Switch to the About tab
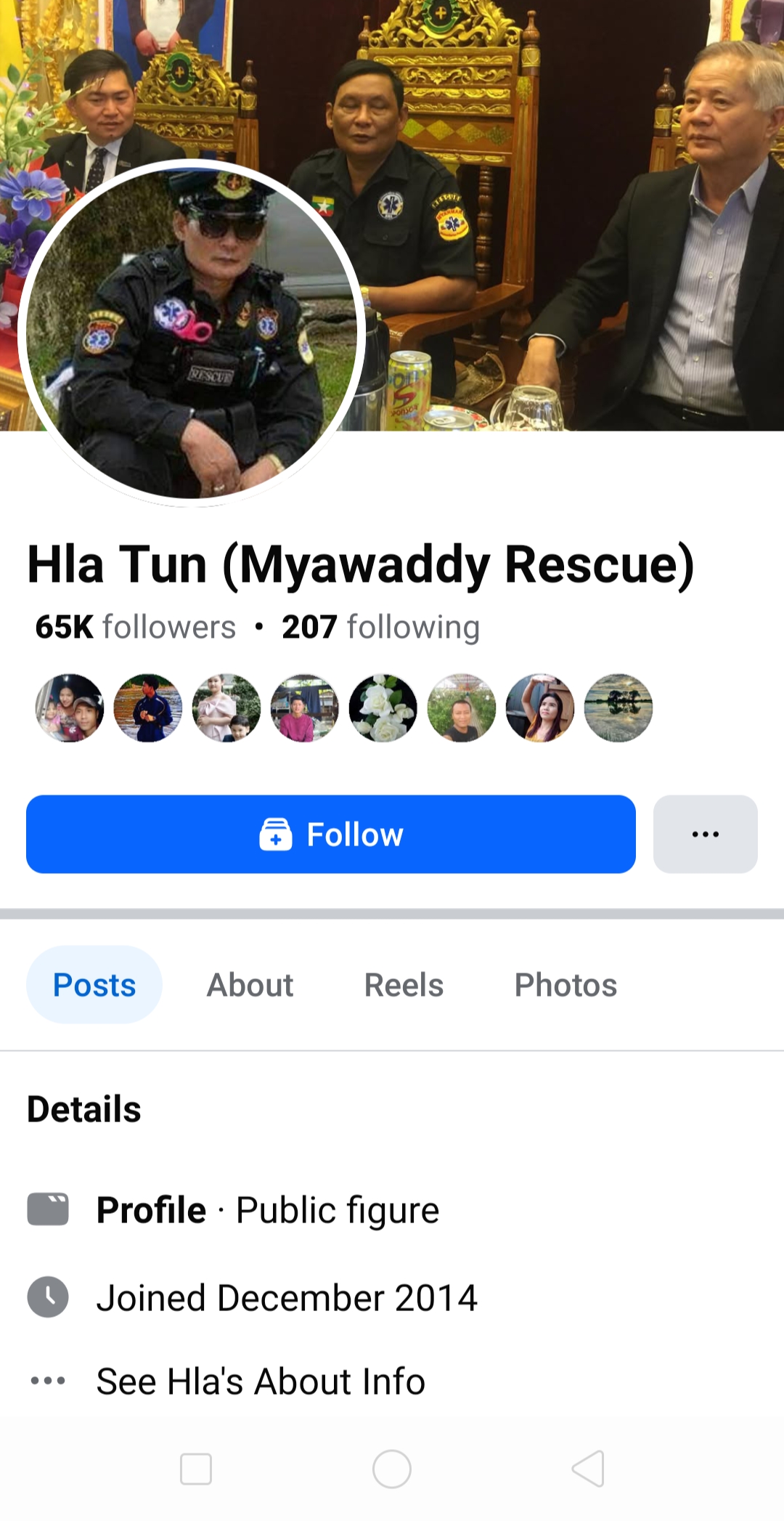 click(250, 985)
